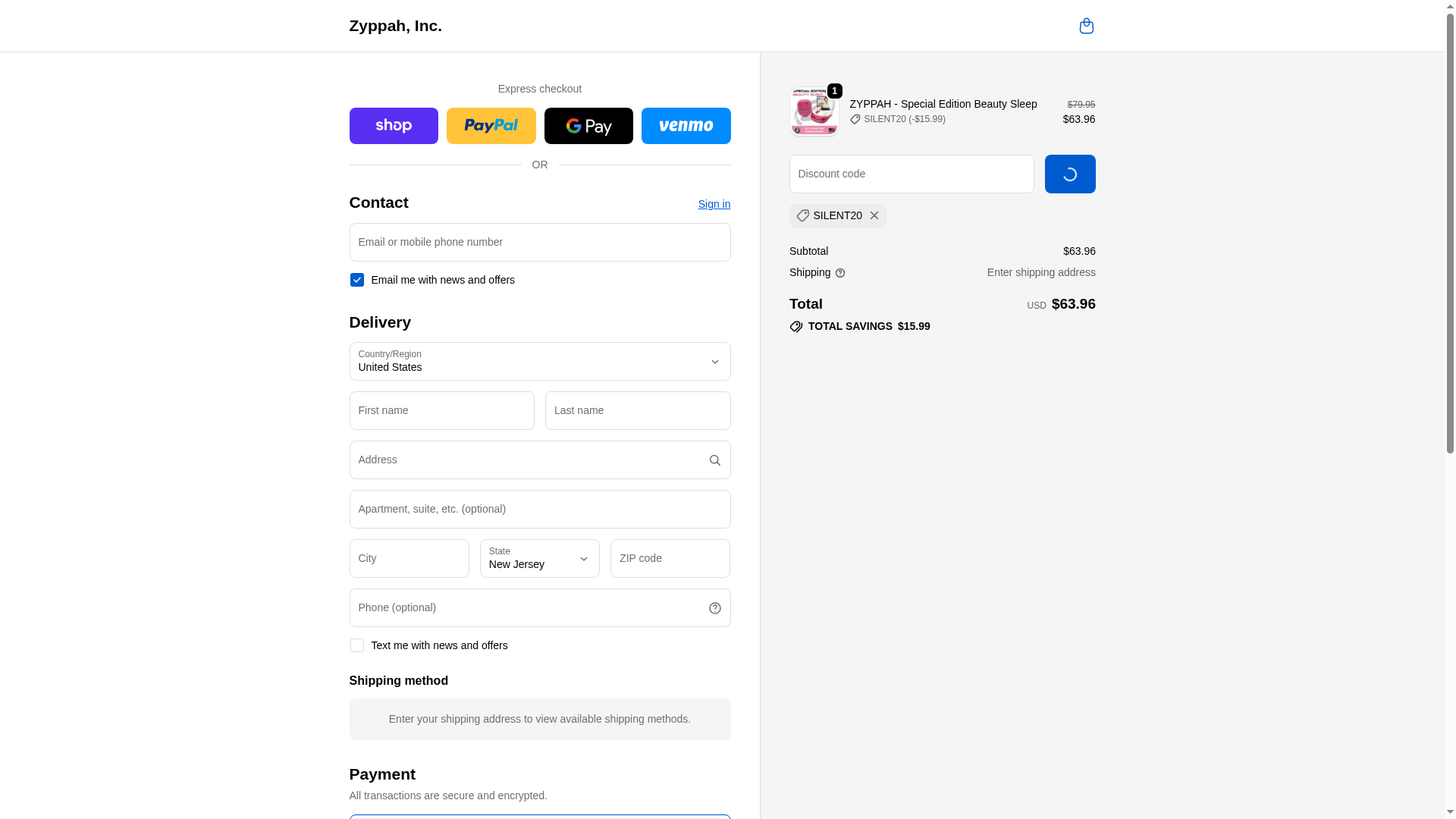
Task: Choose PayPal express checkout
Action: (491, 126)
